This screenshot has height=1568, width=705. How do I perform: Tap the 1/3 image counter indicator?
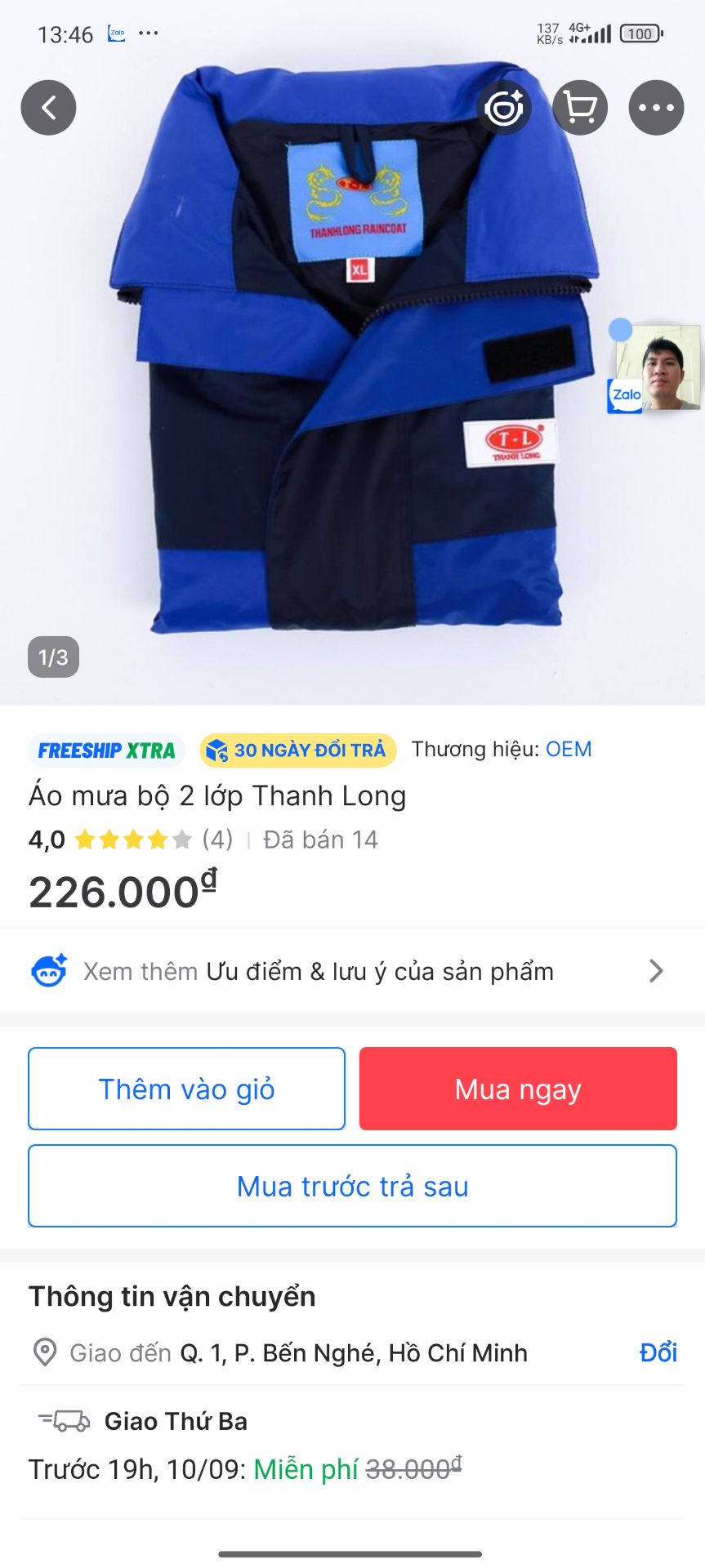coord(53,657)
